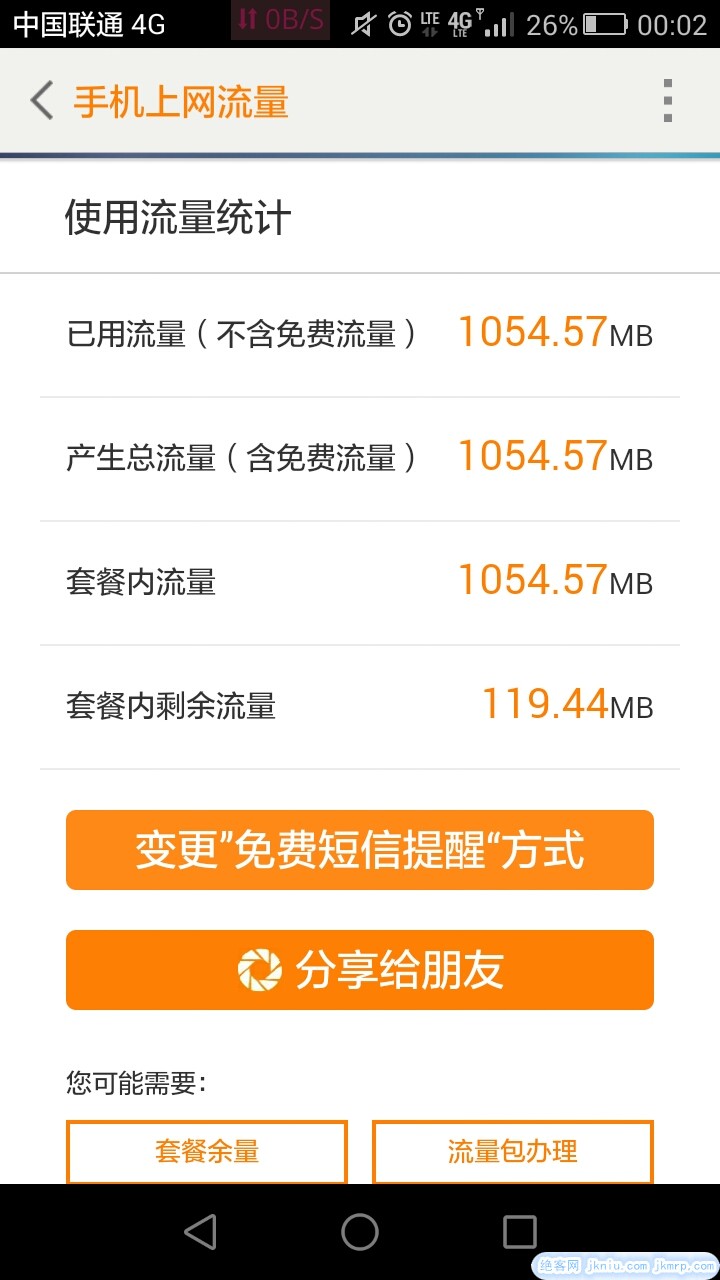Open the three-dot overflow menu
Image resolution: width=720 pixels, height=1280 pixels.
(667, 102)
